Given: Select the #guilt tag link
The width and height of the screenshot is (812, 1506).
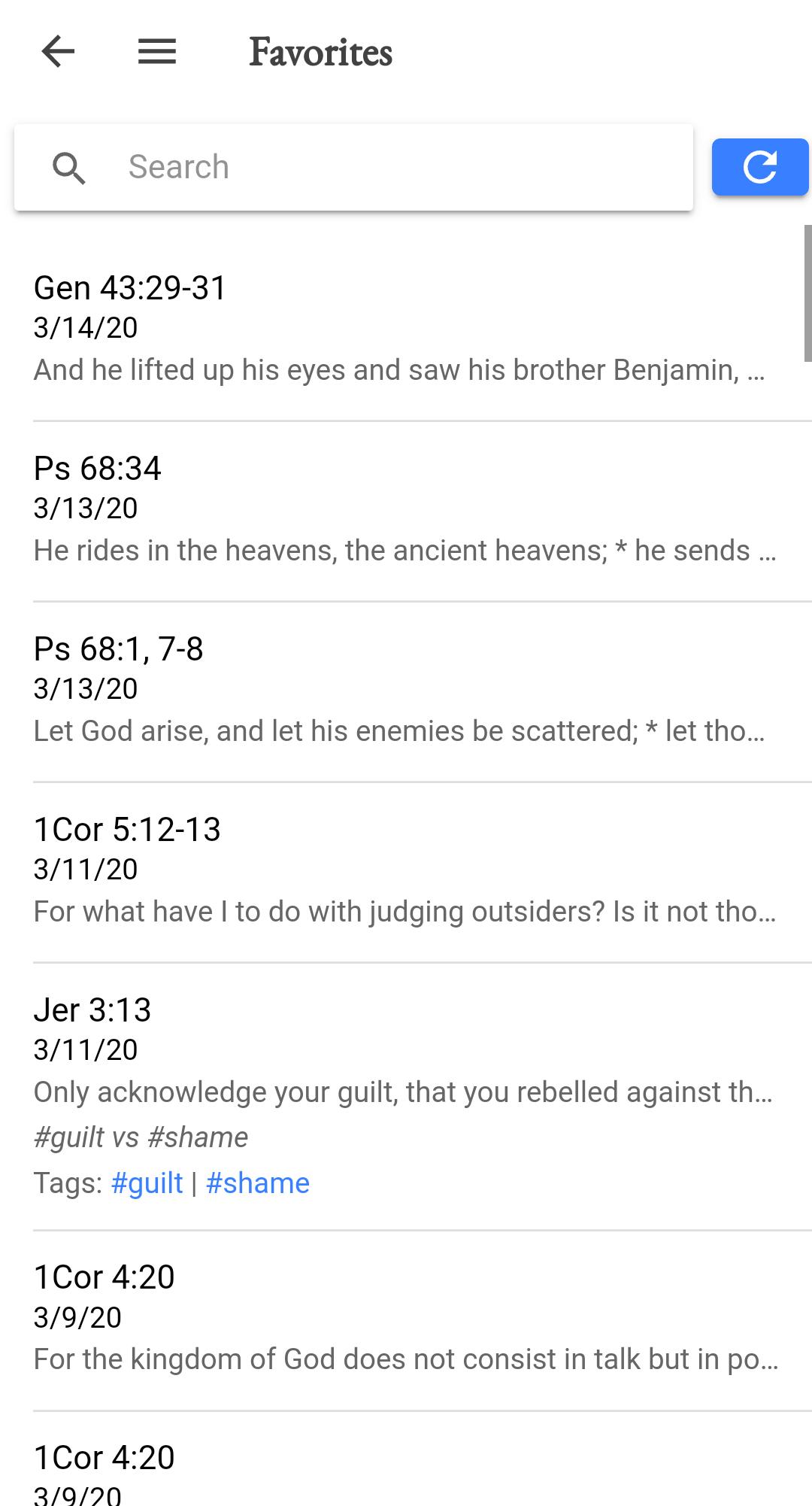Looking at the screenshot, I should point(147,1183).
